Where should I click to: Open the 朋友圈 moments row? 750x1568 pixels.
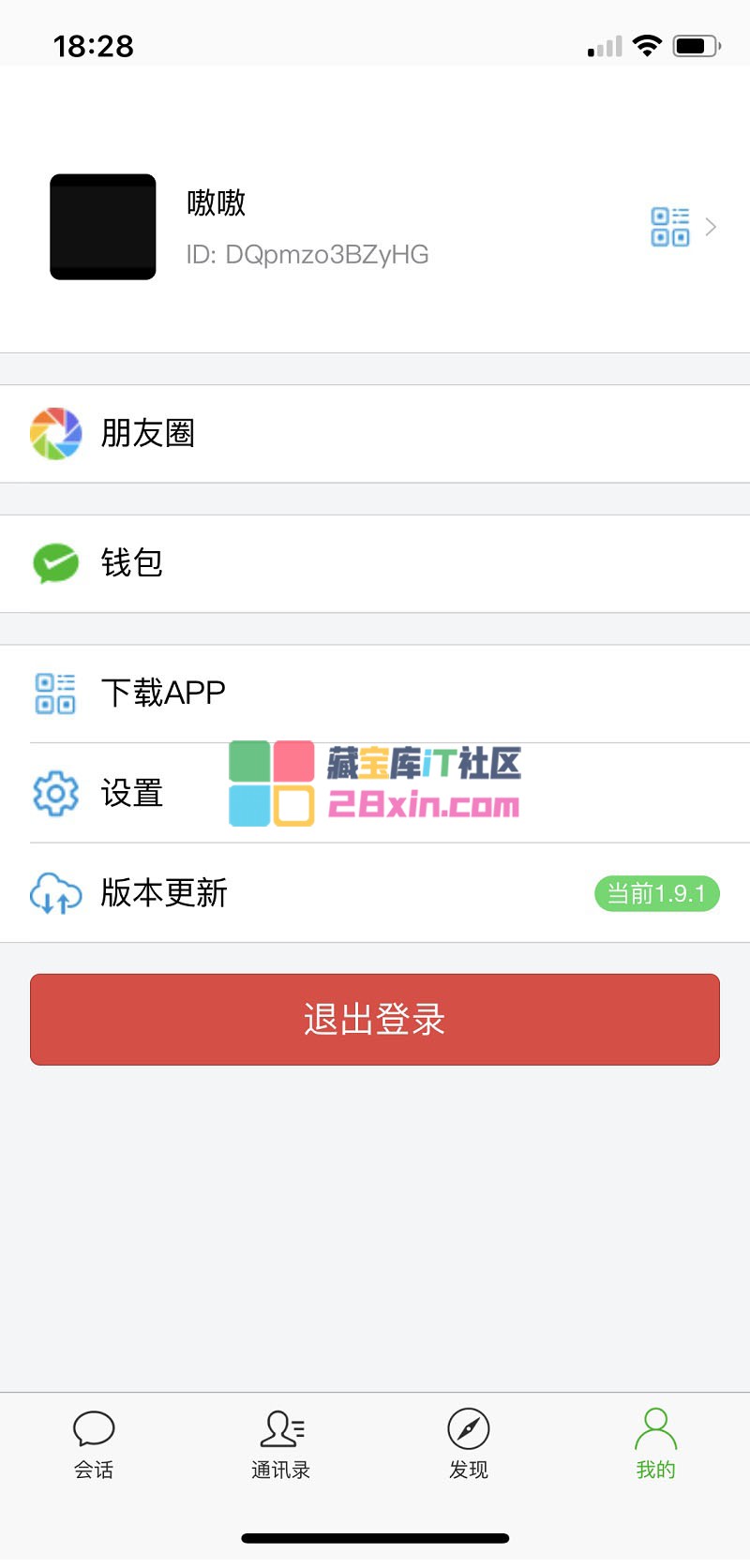pos(375,433)
